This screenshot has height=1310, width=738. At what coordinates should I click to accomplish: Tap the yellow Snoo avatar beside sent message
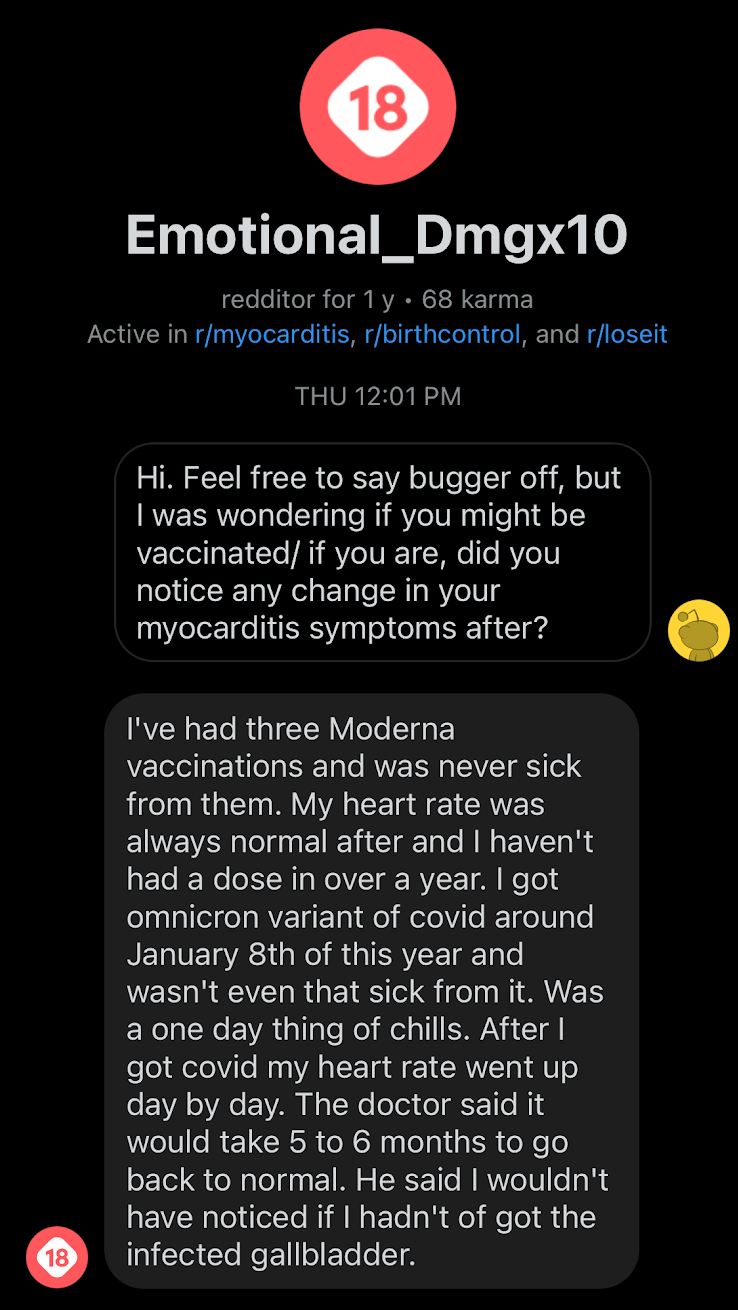point(699,631)
